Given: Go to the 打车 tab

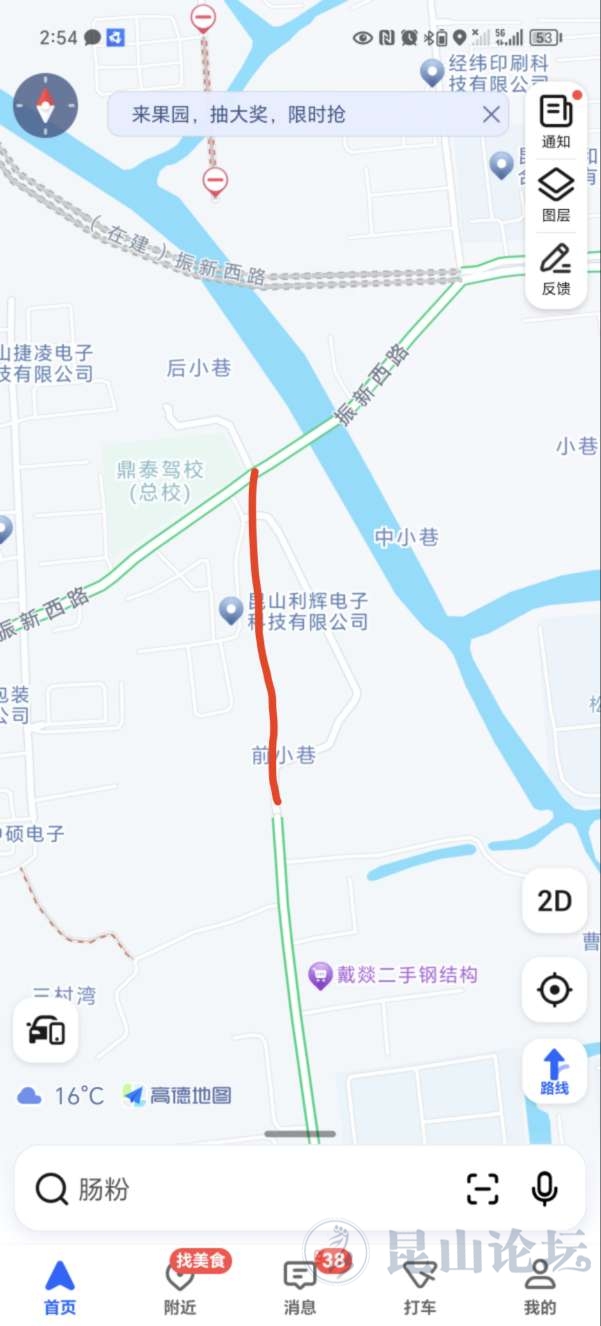Looking at the screenshot, I should pyautogui.click(x=420, y=1287).
